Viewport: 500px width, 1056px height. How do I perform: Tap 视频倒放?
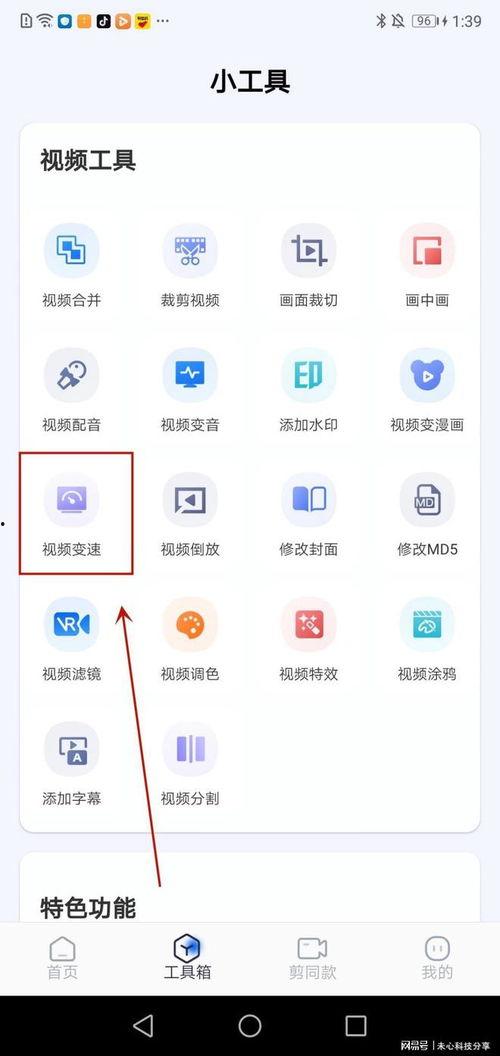190,515
